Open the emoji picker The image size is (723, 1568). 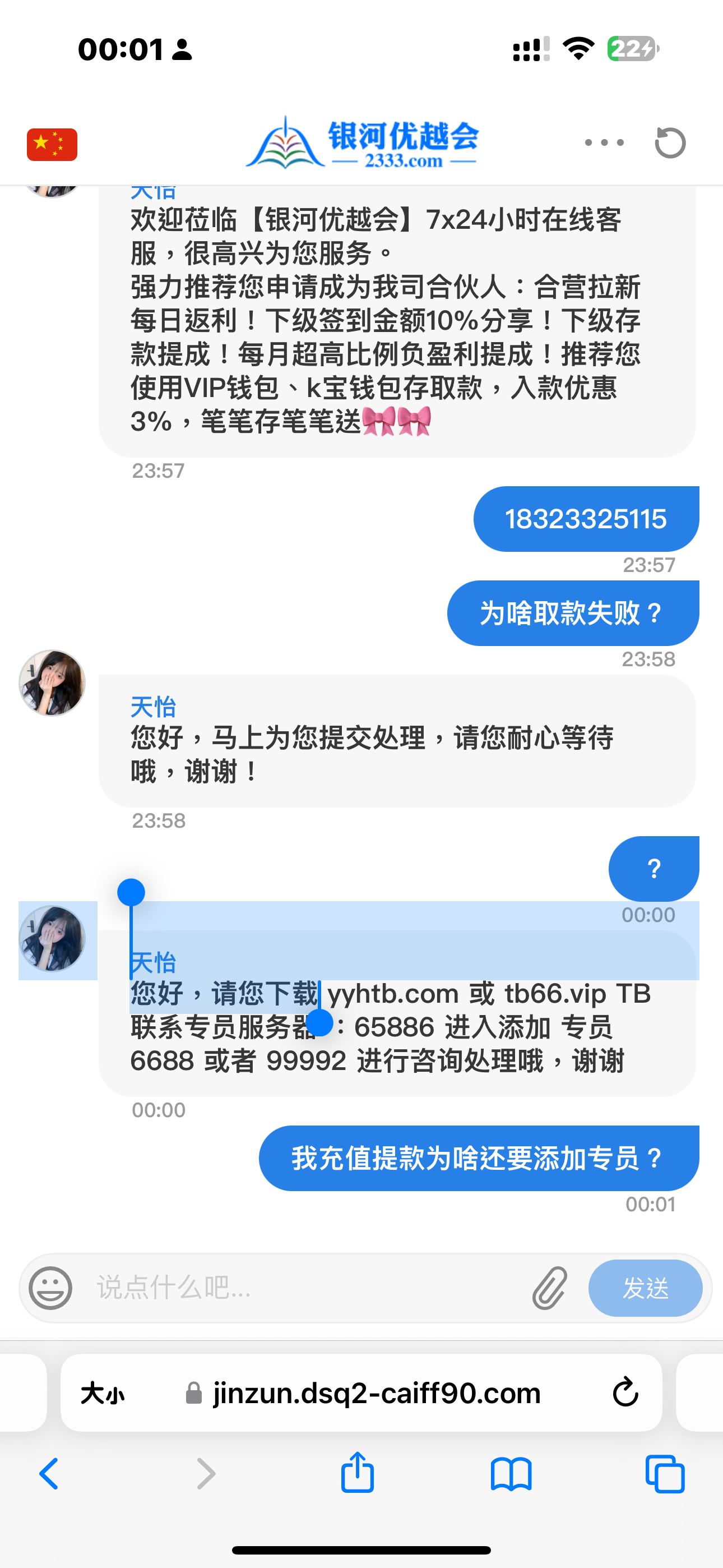[51, 1288]
